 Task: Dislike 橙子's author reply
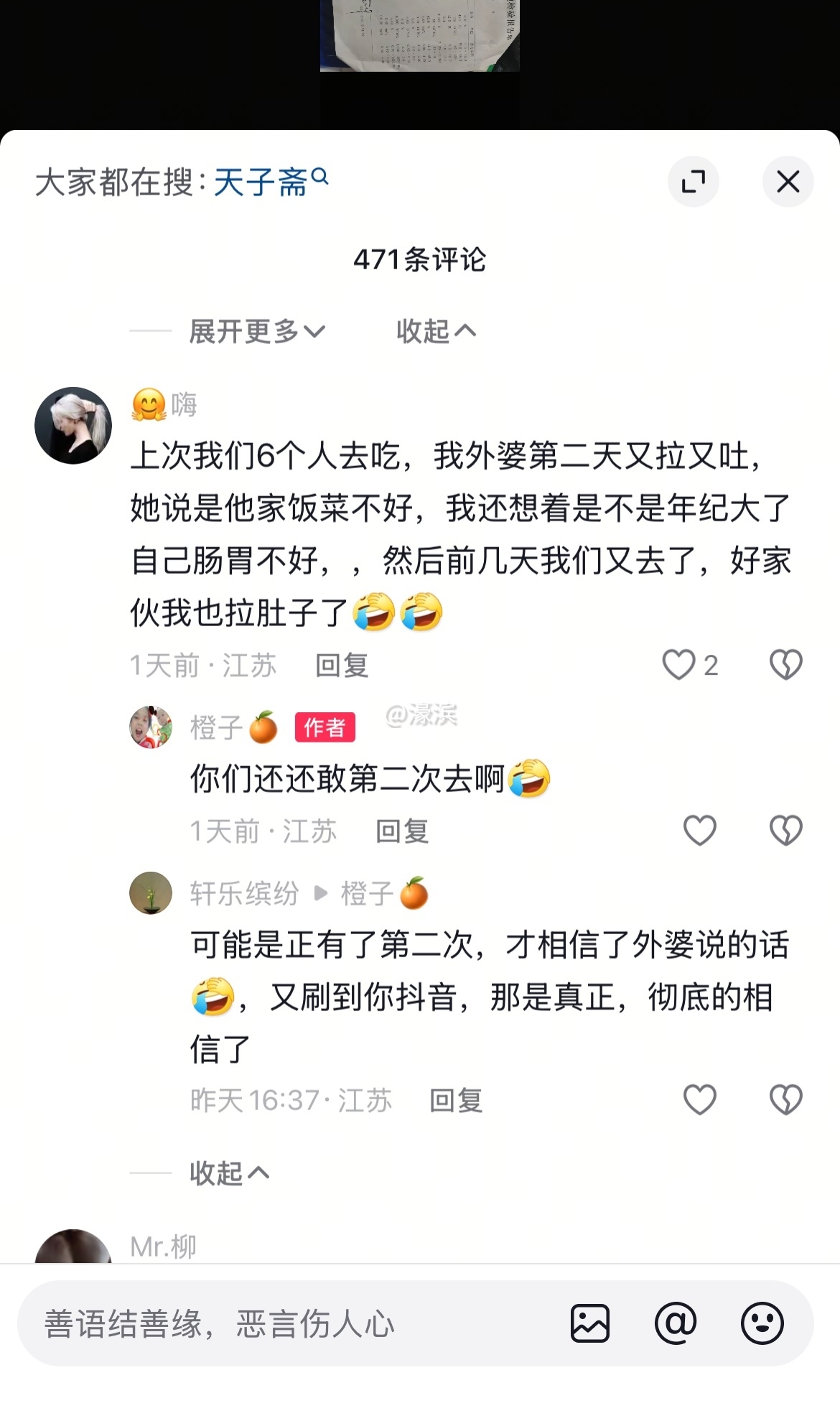(785, 831)
